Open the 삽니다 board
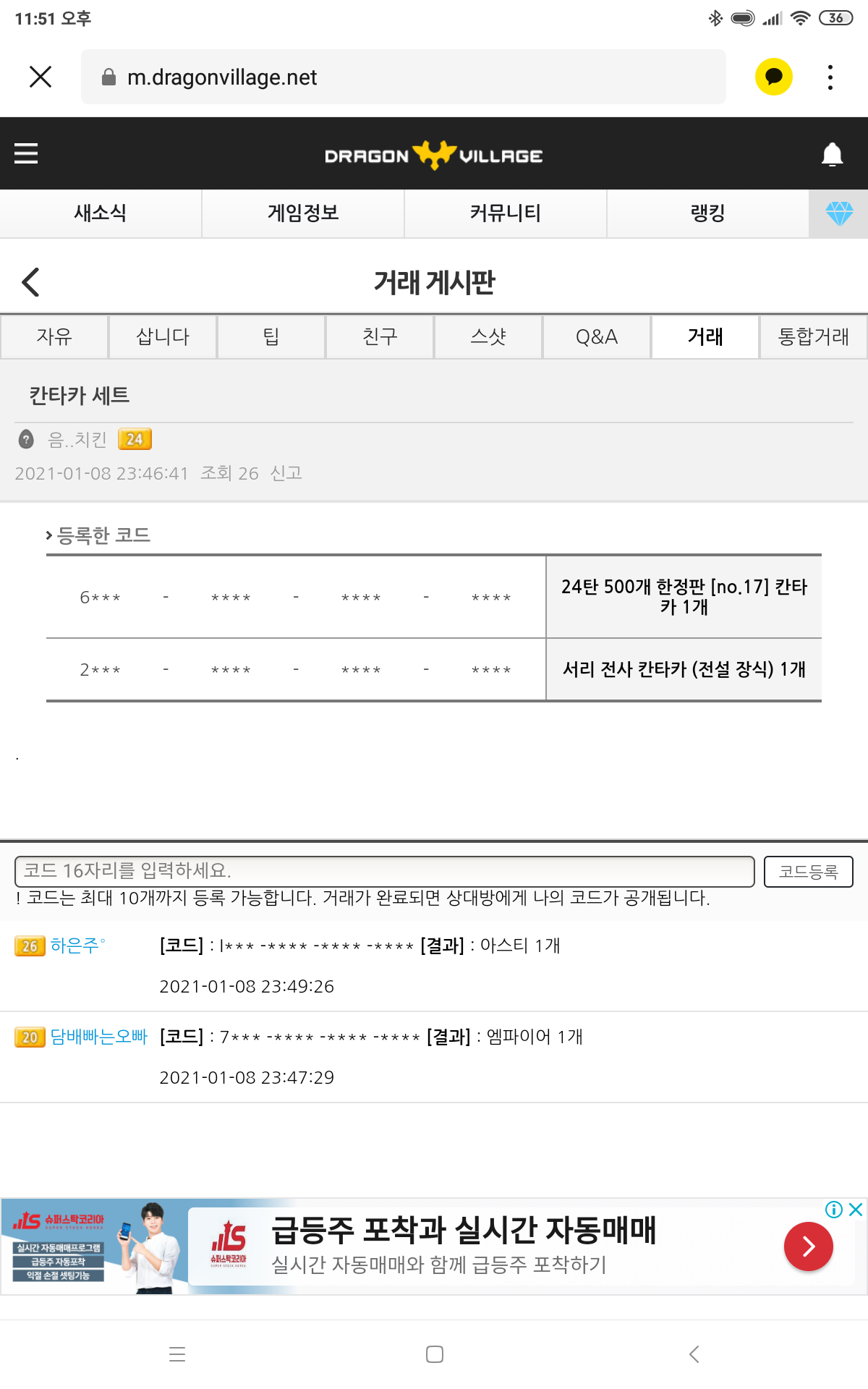Viewport: 868px width, 1389px height. 163,336
